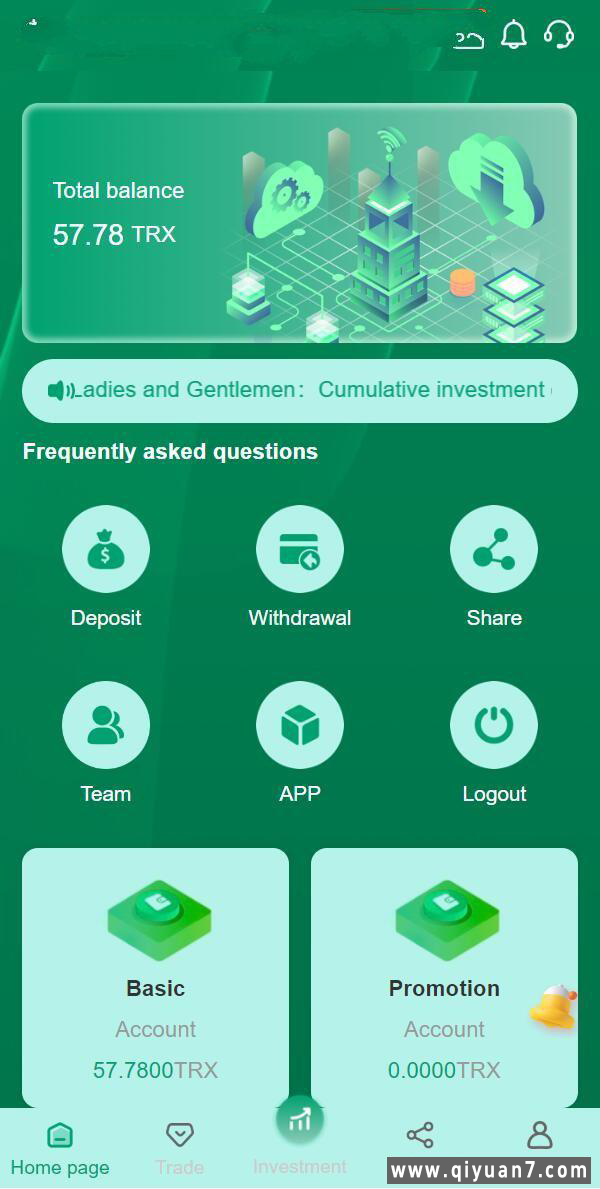Open the Basic Account card

155,977
